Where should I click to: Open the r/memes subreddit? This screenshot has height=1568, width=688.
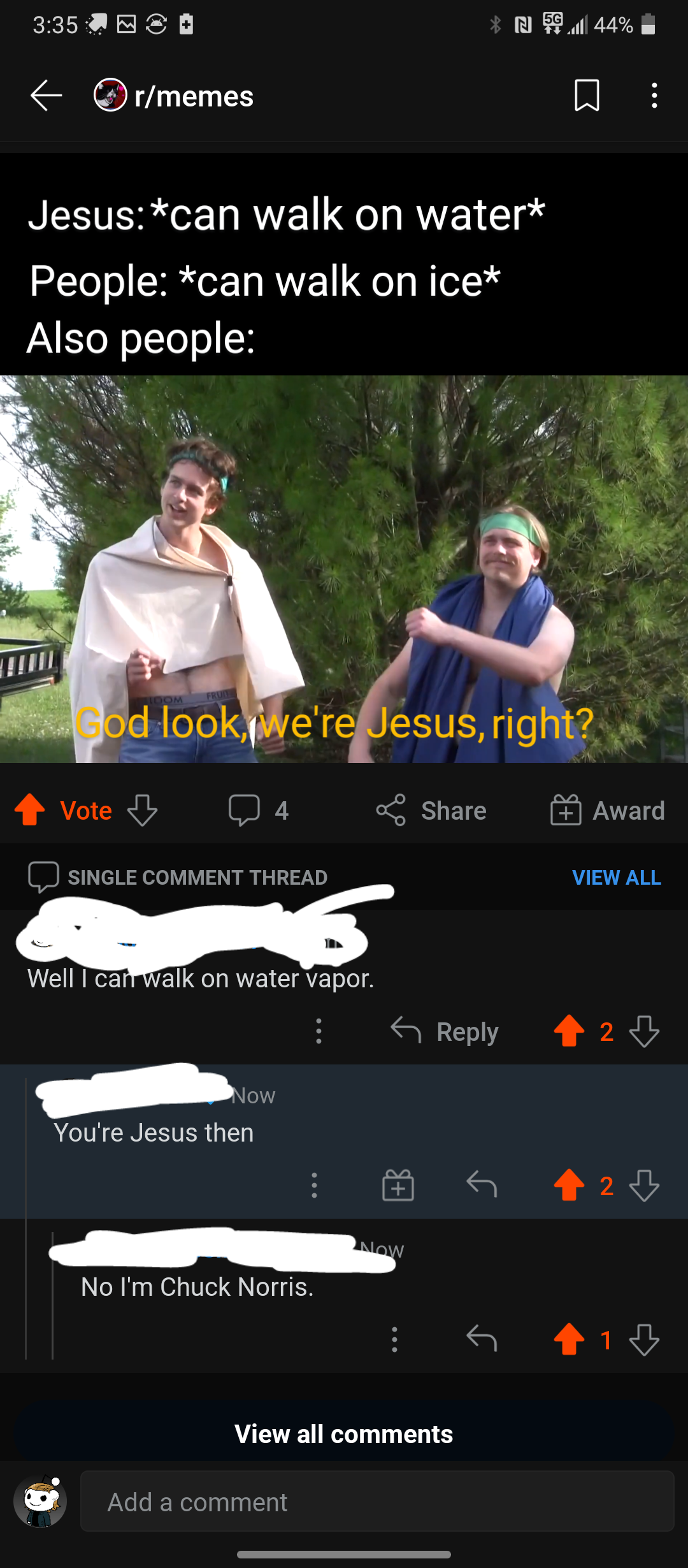pyautogui.click(x=193, y=96)
